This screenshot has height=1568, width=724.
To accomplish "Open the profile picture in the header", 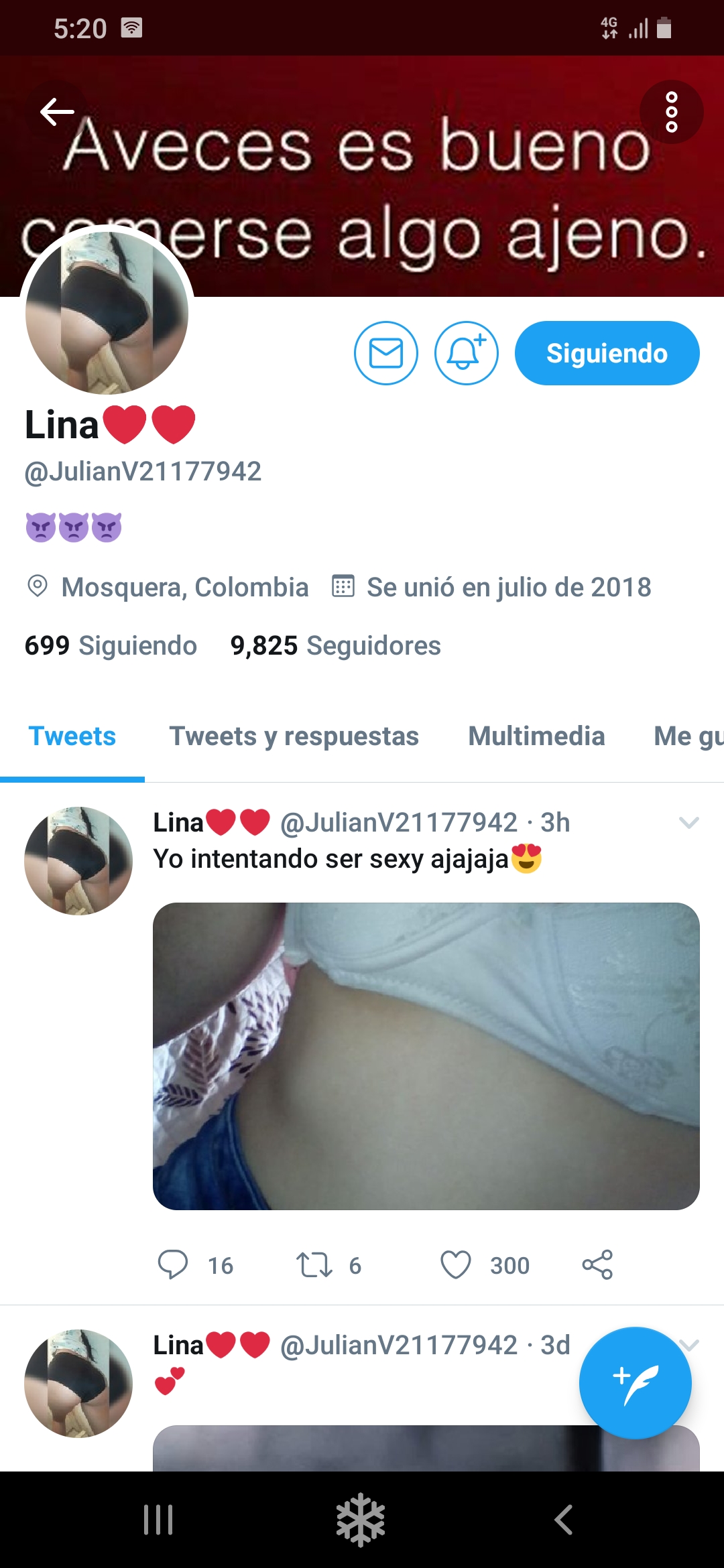I will pyautogui.click(x=107, y=312).
